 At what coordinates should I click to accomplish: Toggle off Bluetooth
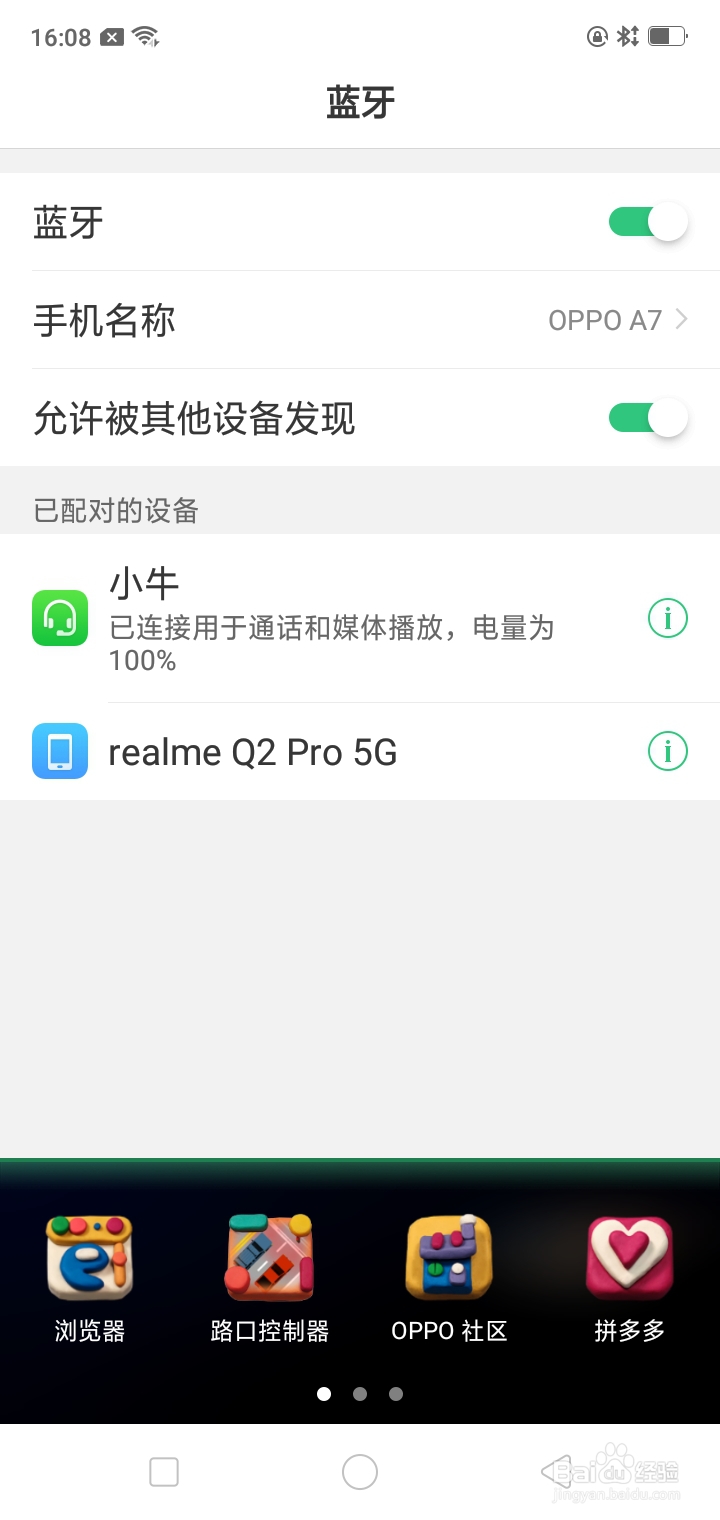tap(647, 221)
